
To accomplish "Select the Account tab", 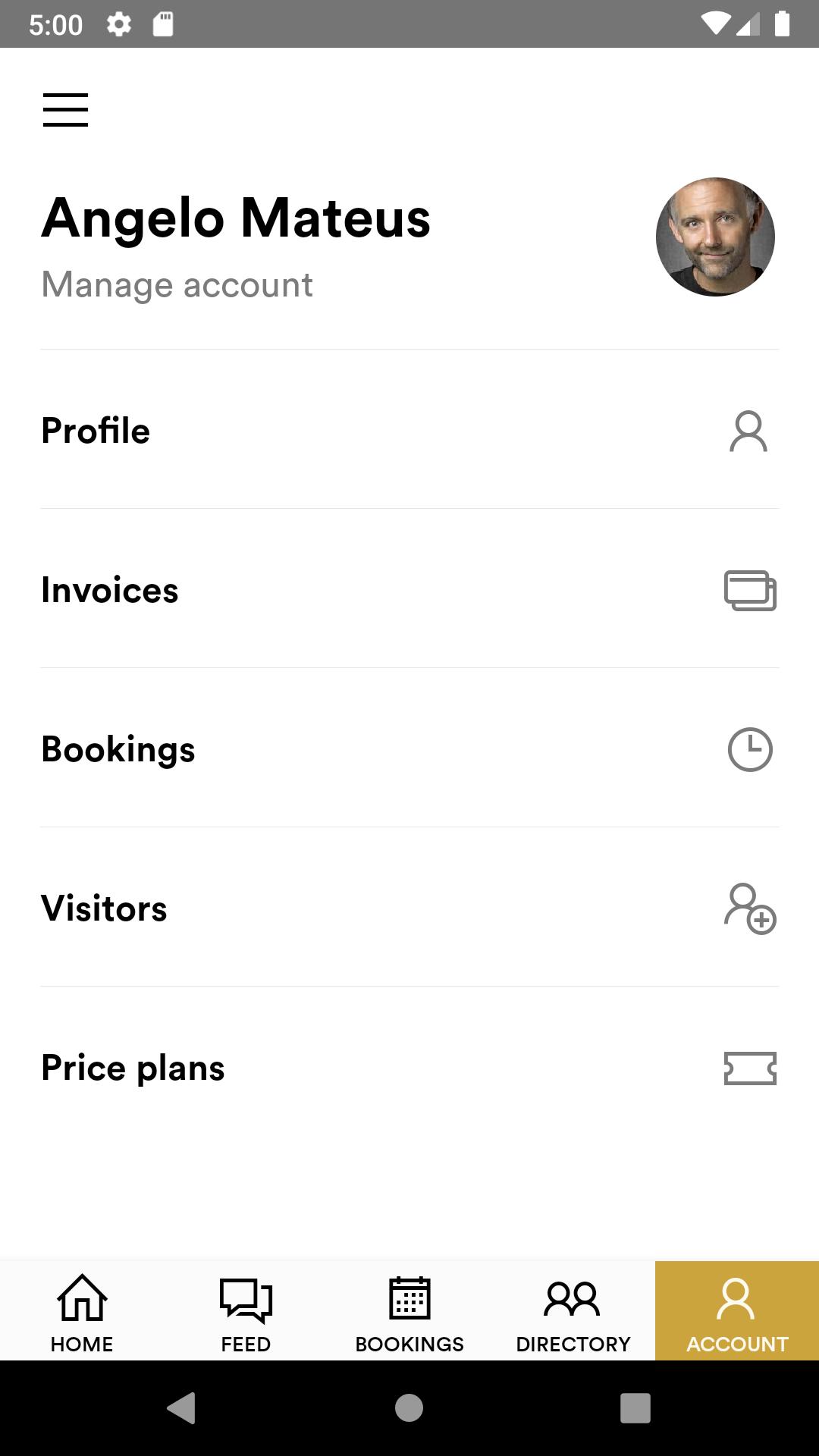I will pyautogui.click(x=737, y=1311).
